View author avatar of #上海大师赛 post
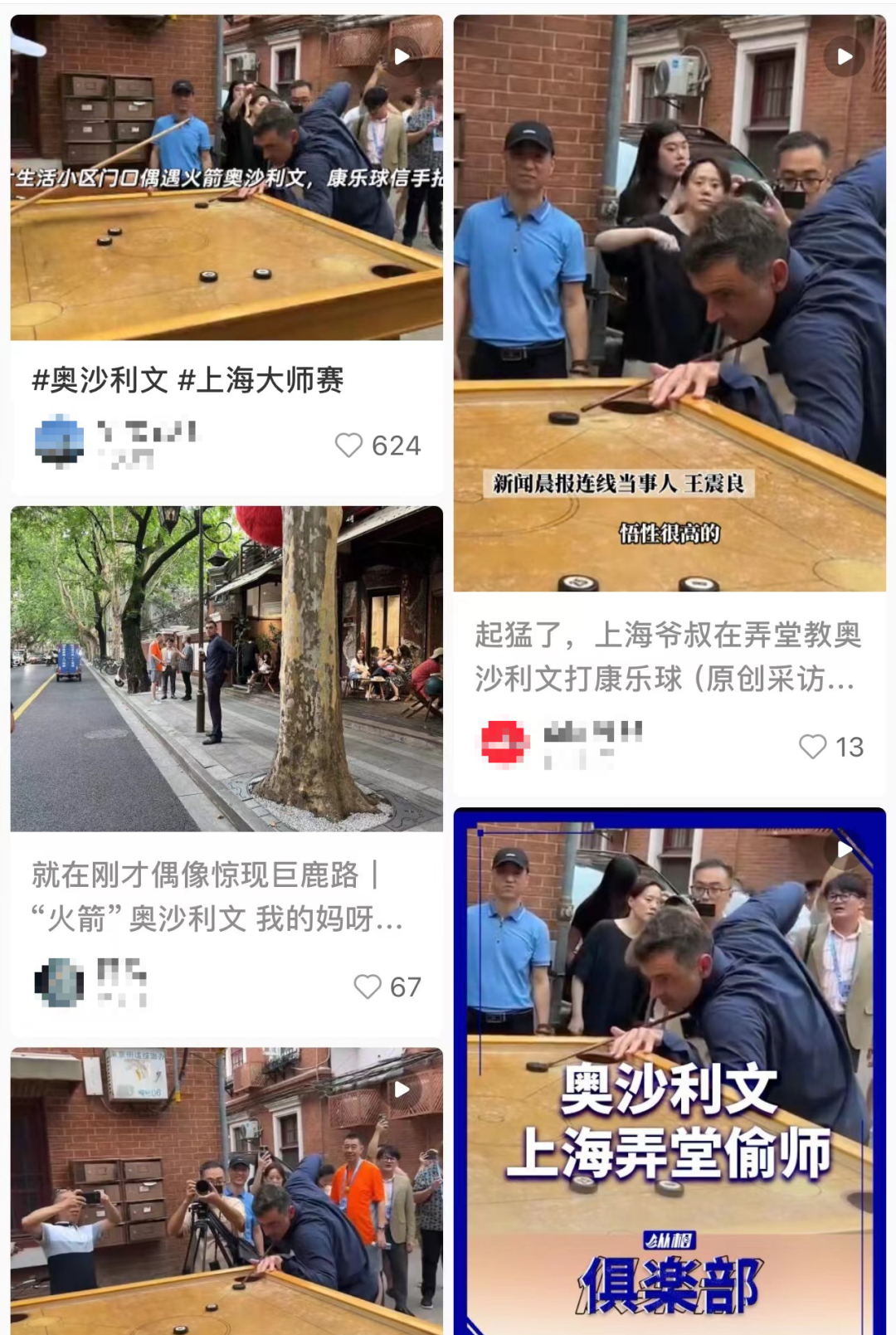 [60, 441]
